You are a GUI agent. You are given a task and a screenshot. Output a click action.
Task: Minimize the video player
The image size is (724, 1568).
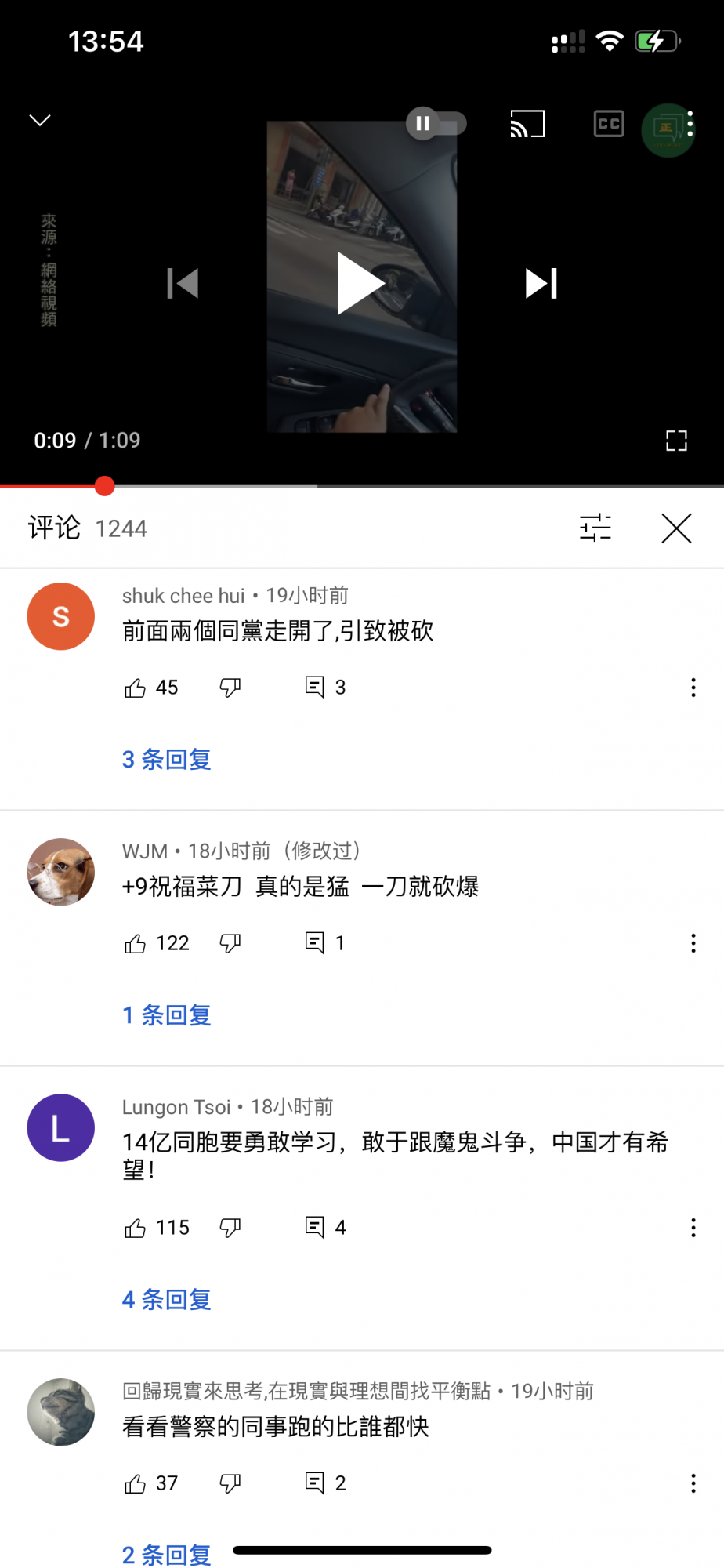(x=40, y=120)
